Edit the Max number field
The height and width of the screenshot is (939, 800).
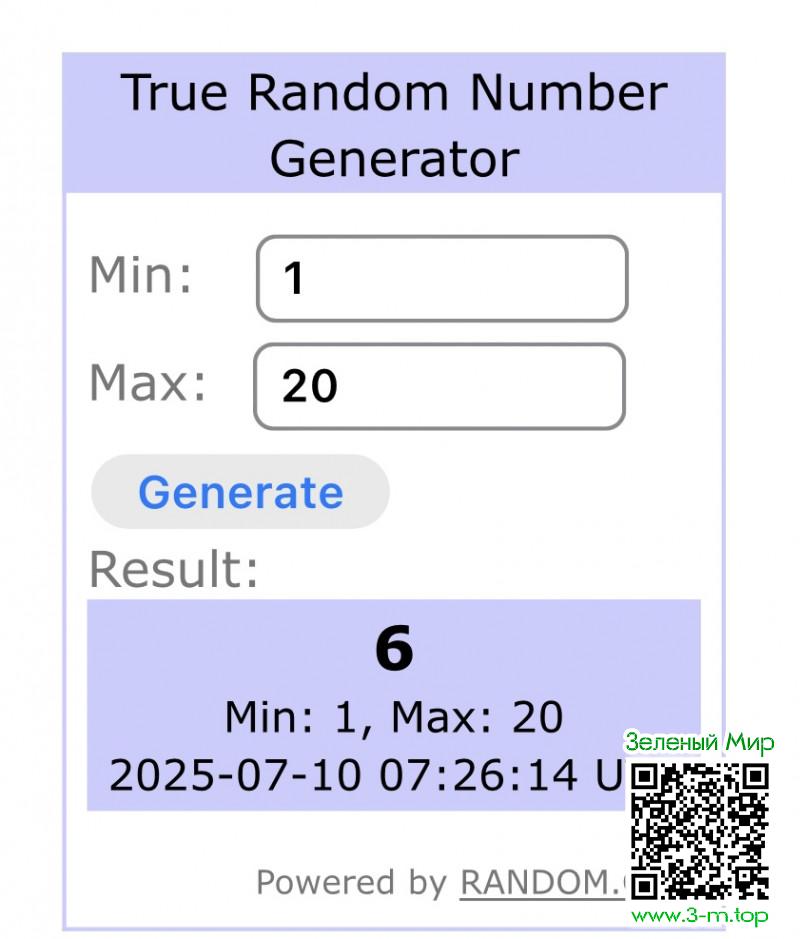[440, 386]
